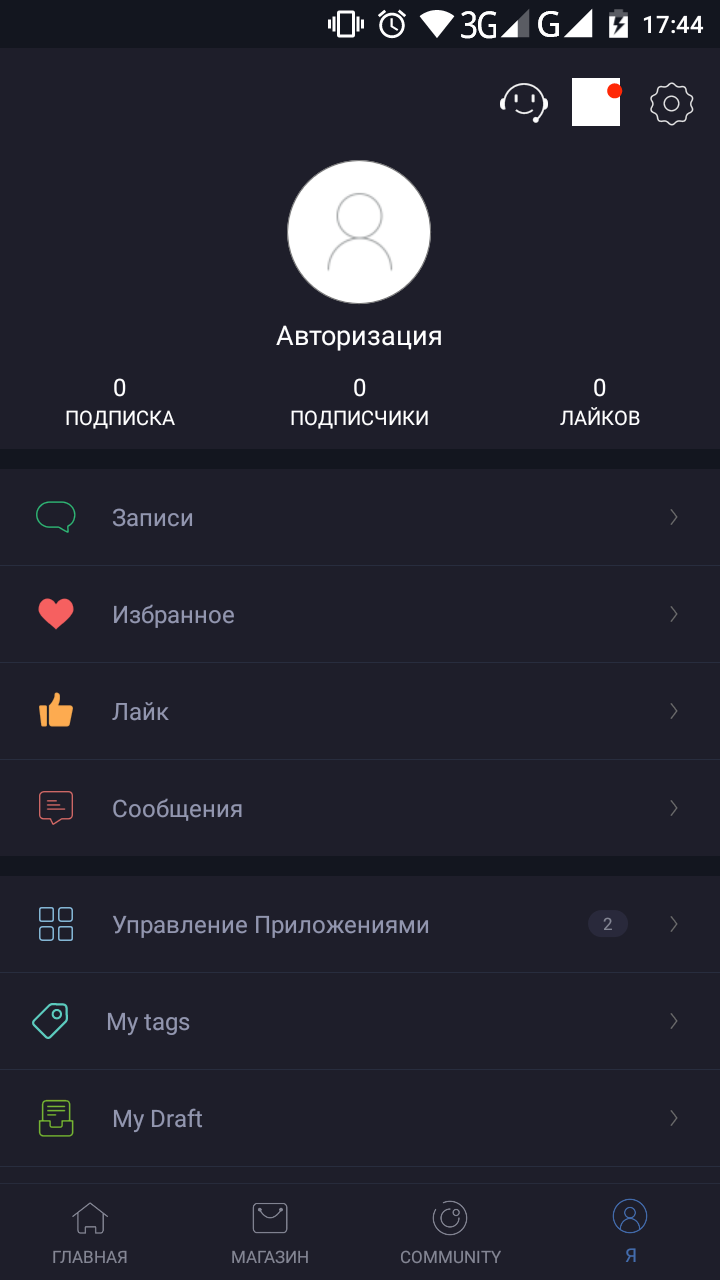Viewport: 720px width, 1280px height.
Task: Open the Избранное favorites row
Action: [360, 615]
